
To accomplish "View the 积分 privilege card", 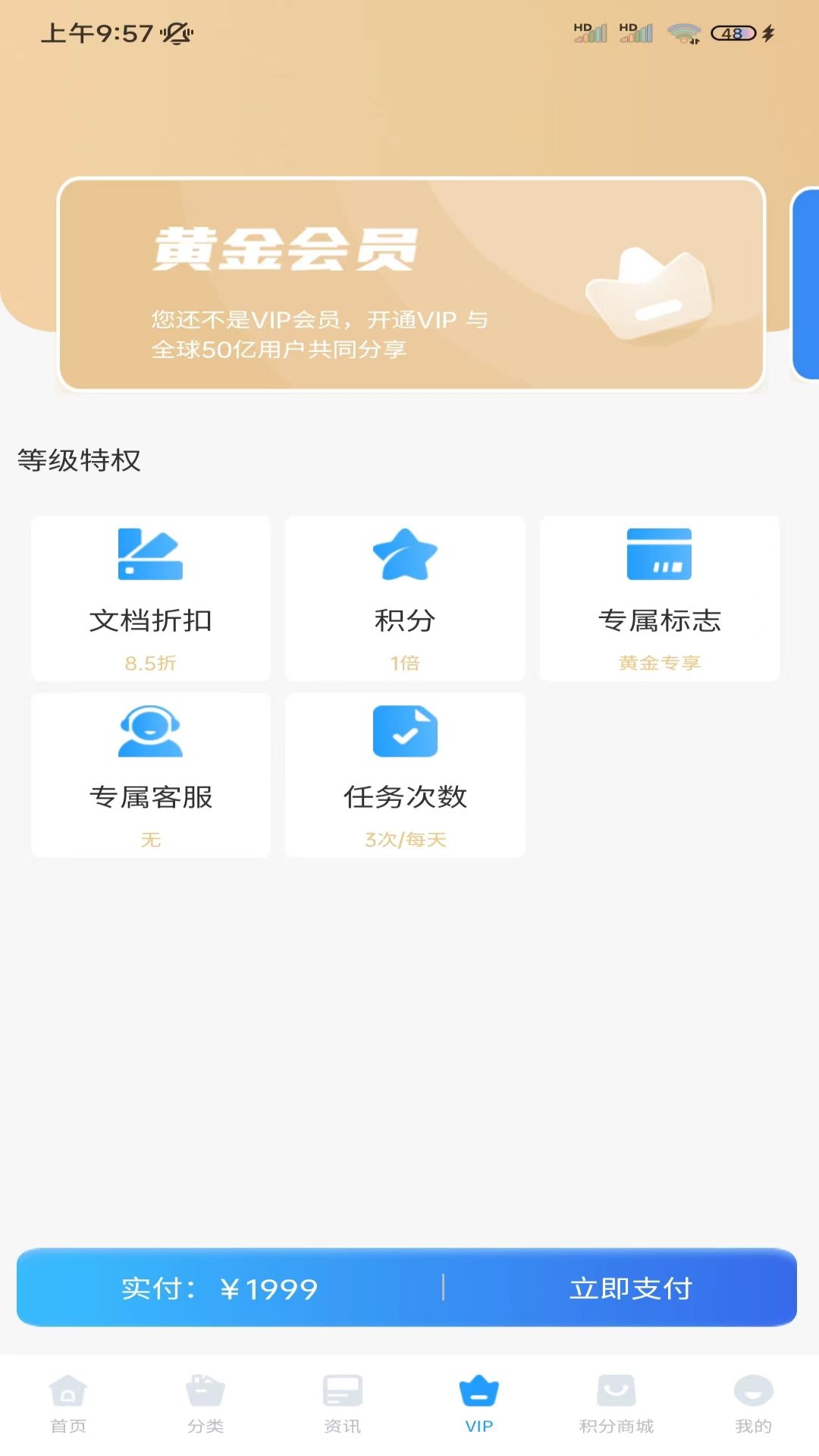I will 405,598.
